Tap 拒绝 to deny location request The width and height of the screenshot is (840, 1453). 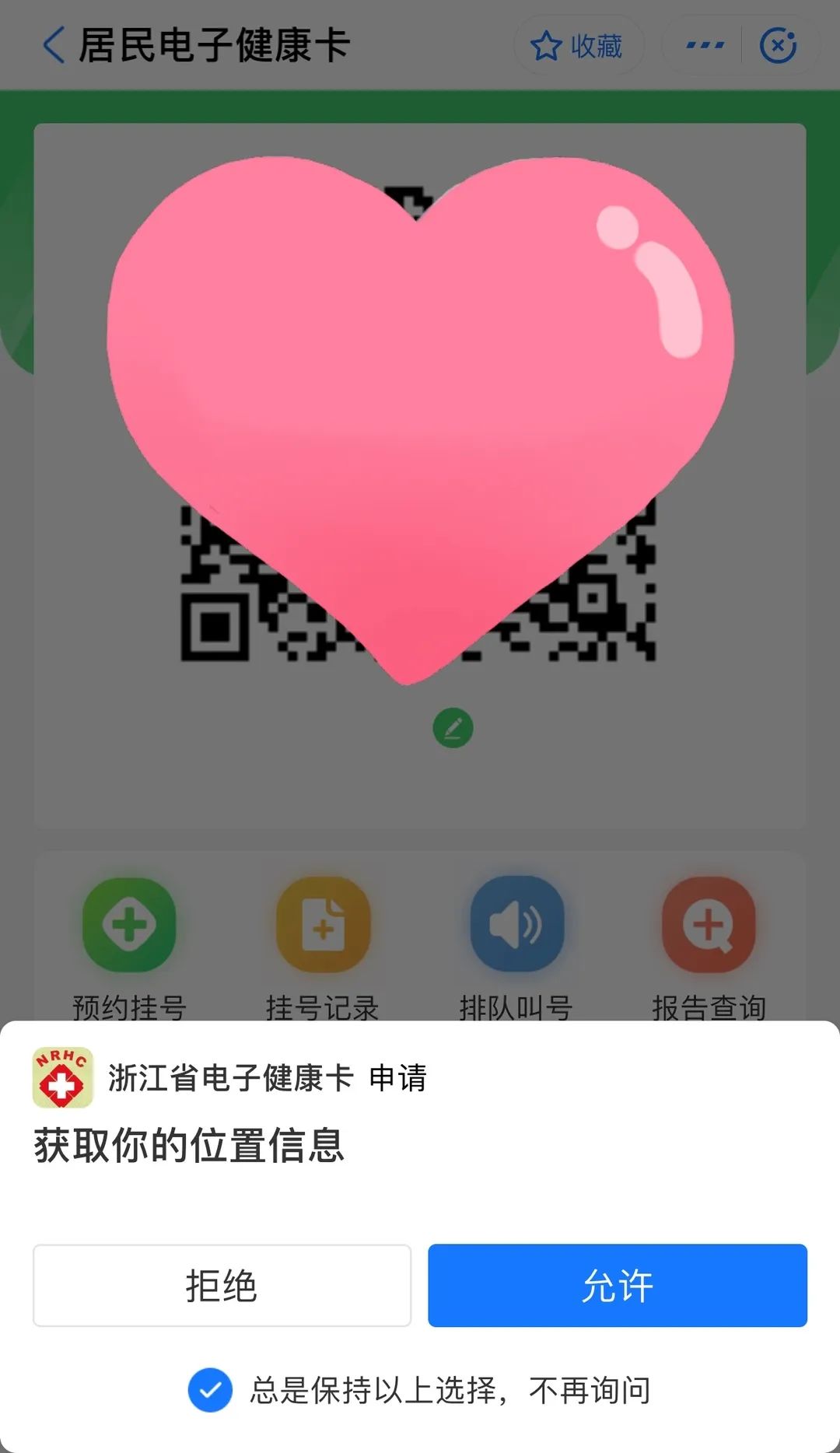(x=222, y=1285)
